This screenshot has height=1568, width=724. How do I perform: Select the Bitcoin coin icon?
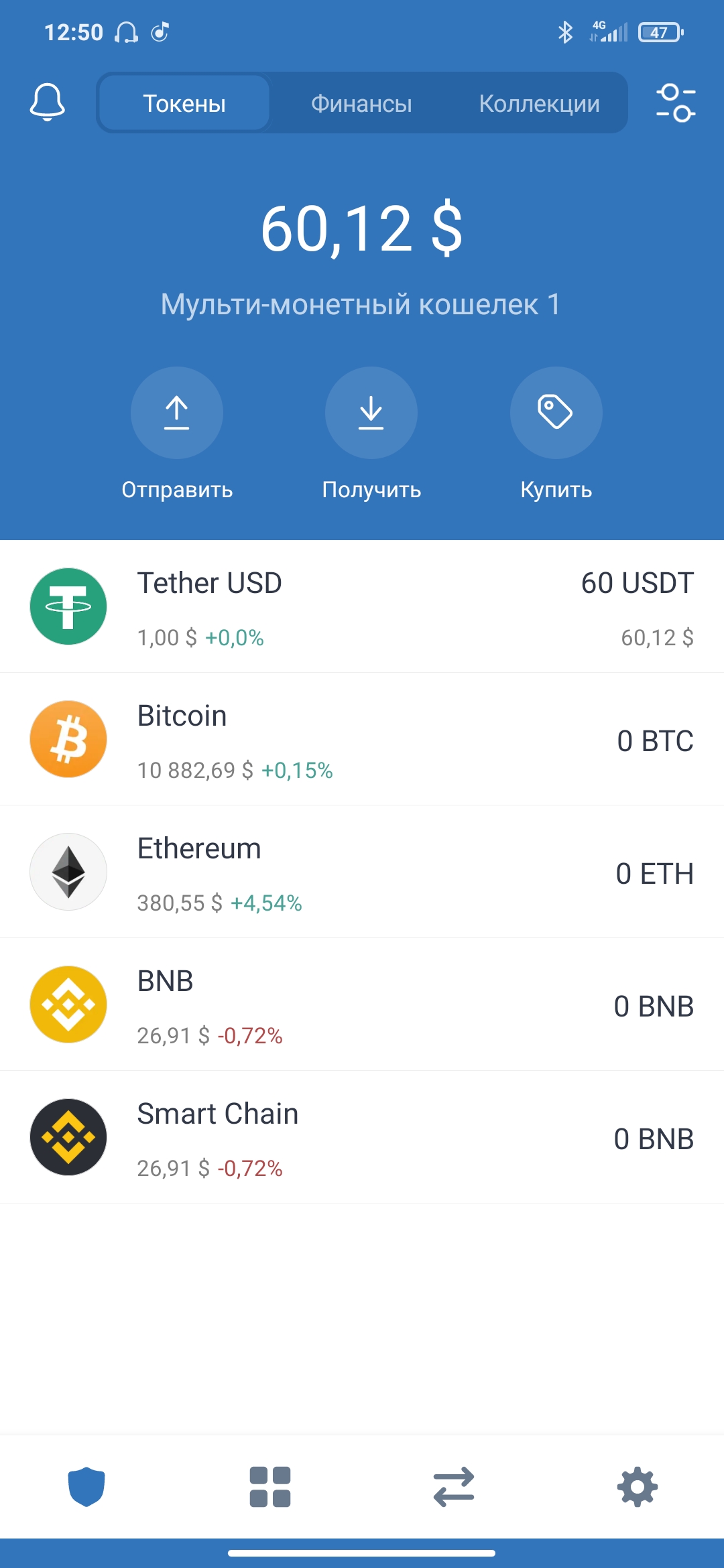pyautogui.click(x=68, y=738)
